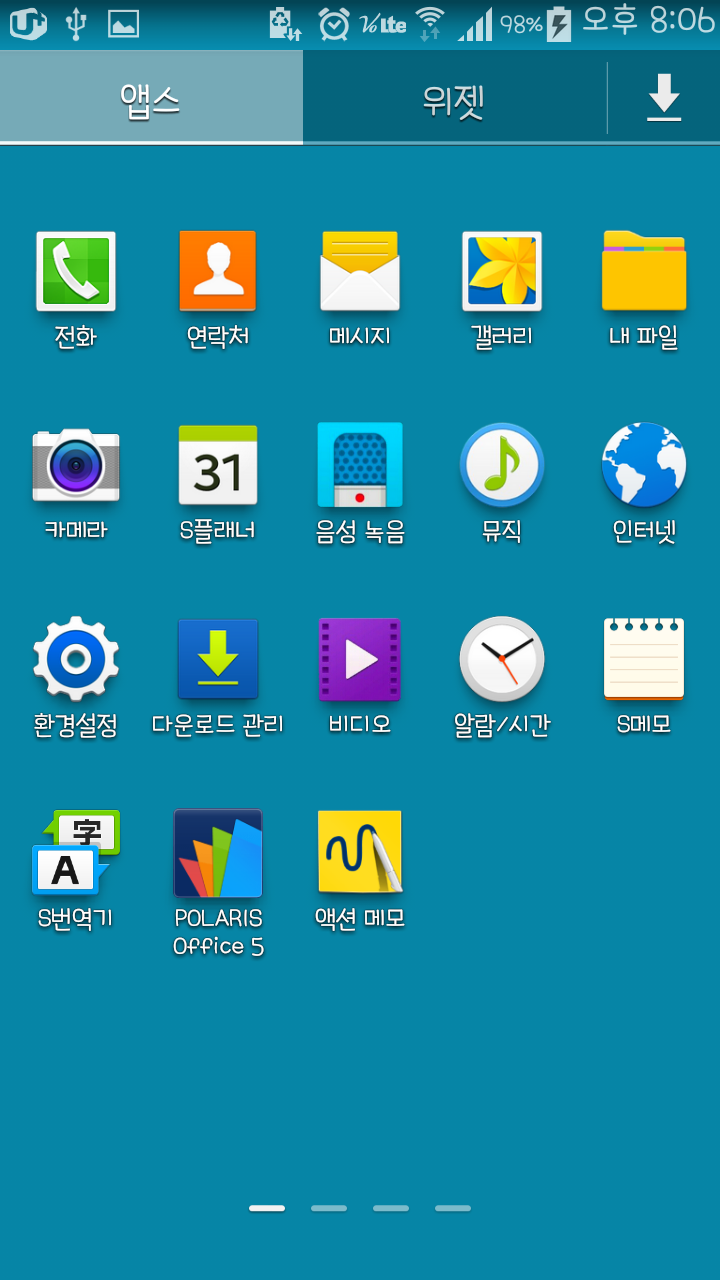Screen dimensions: 720x1280
Task: Switch to the 위젯 tab
Action: (454, 99)
